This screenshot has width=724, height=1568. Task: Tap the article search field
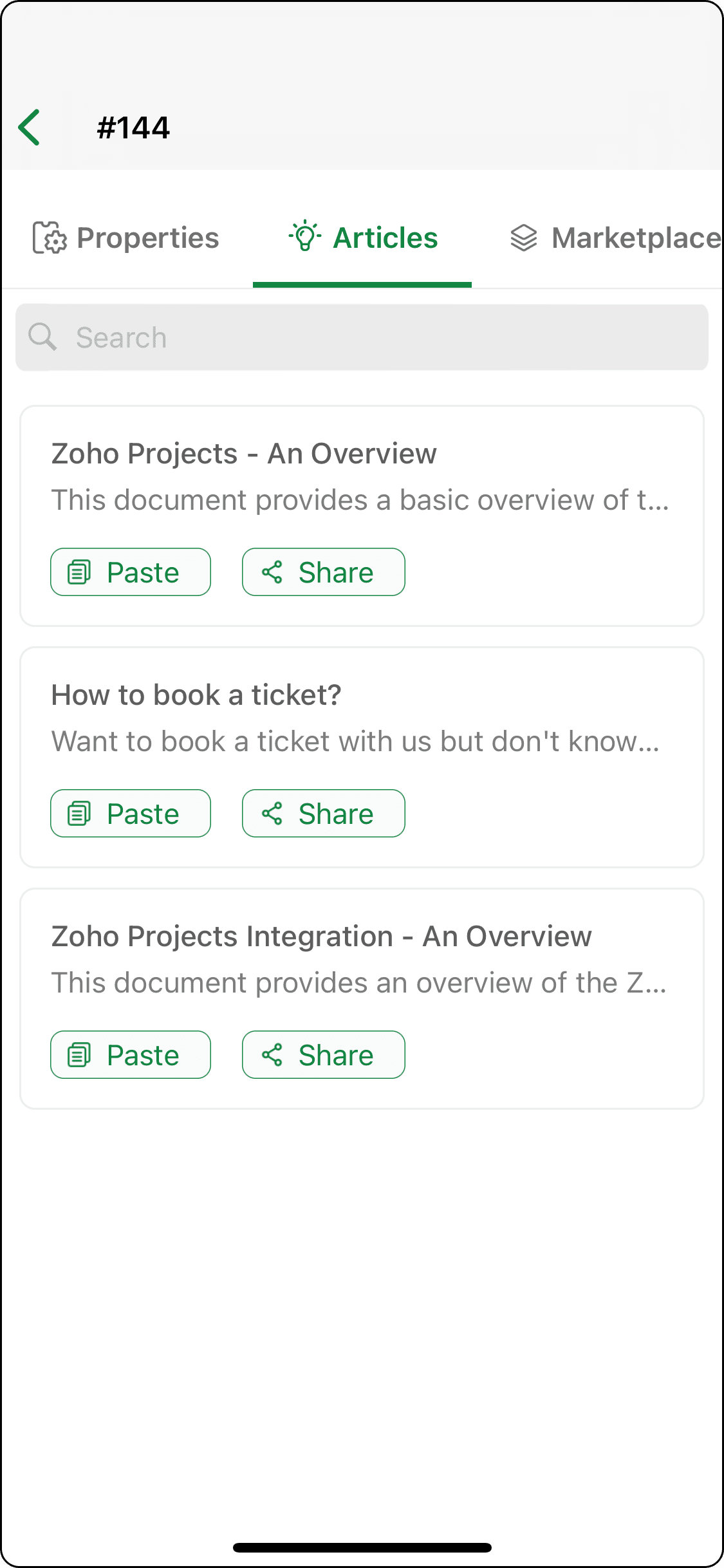362,337
